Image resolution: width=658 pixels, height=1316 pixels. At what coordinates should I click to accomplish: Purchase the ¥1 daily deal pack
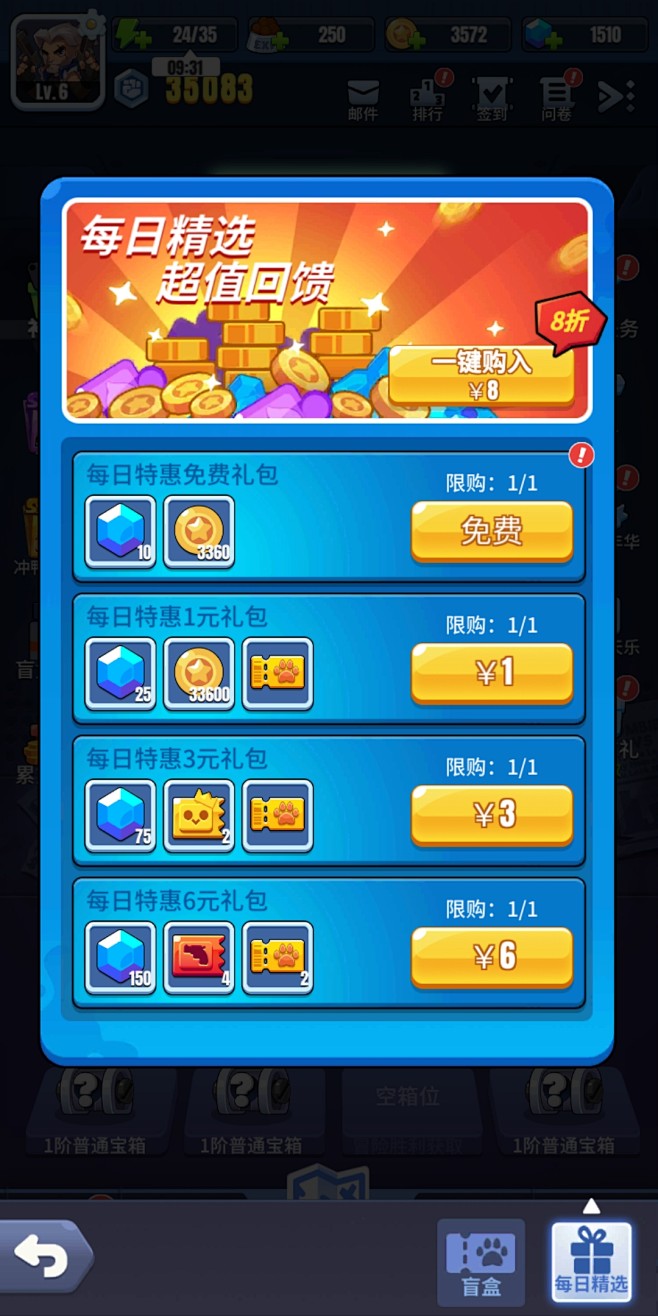492,673
